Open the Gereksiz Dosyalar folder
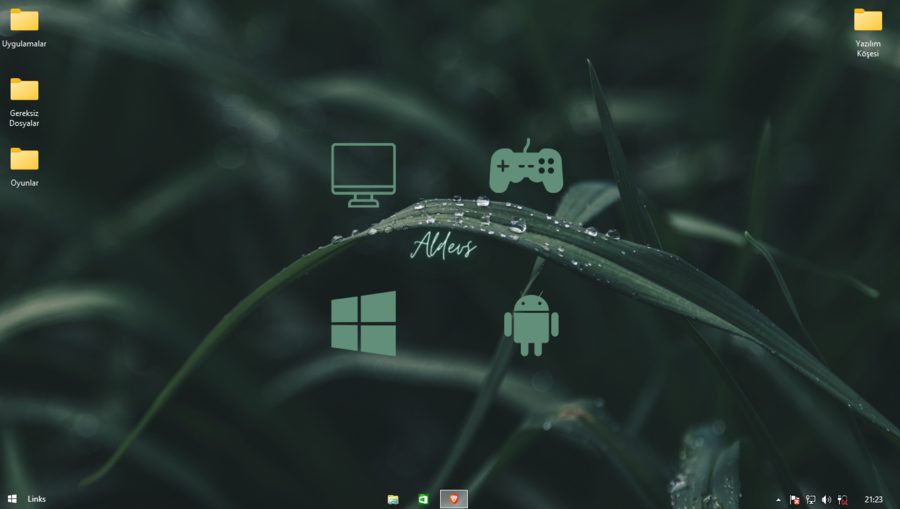Image resolution: width=900 pixels, height=509 pixels. [24, 90]
